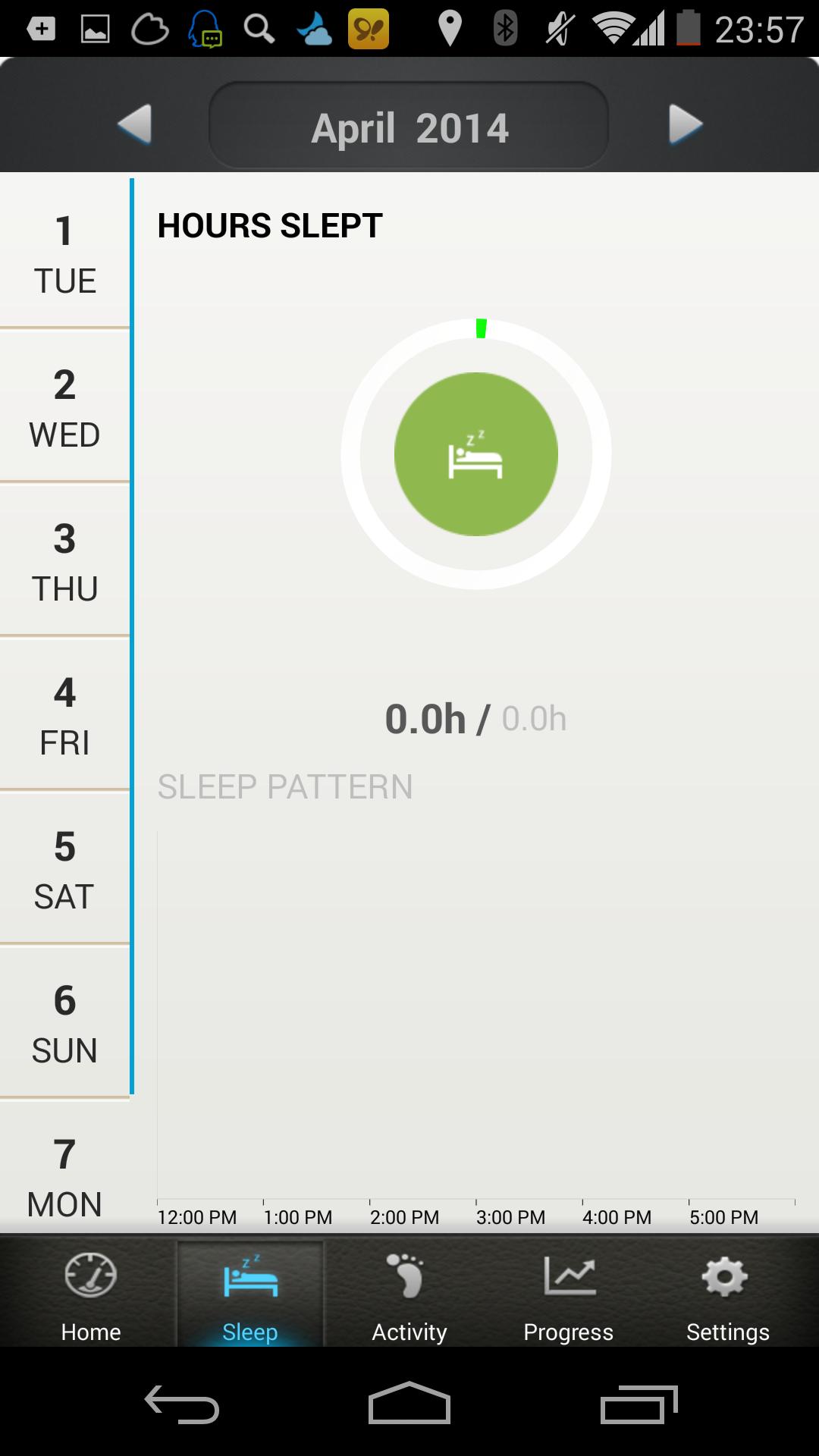Go to the previous month
This screenshot has width=819, height=1456.
point(135,125)
